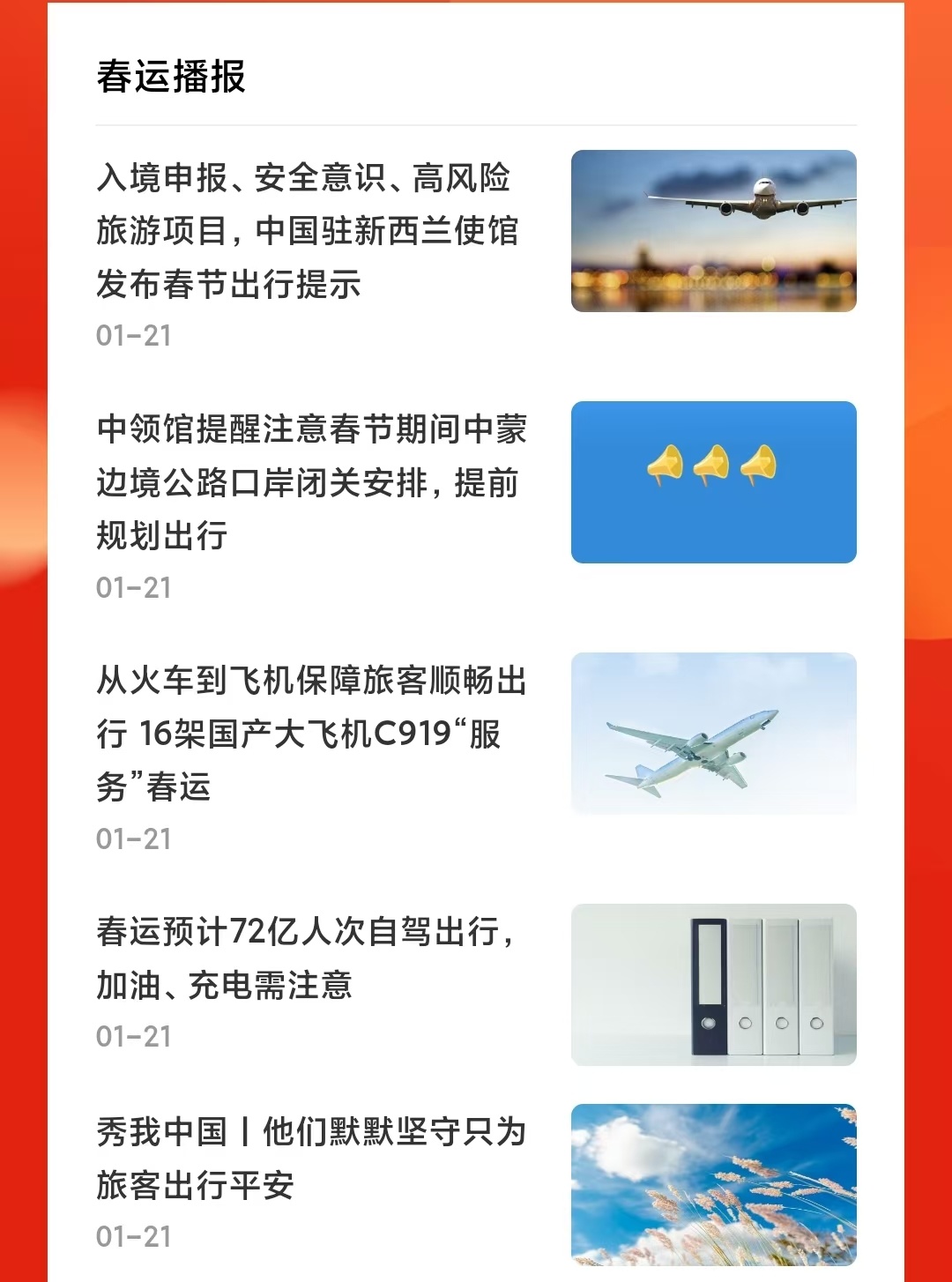Tap the white airplane in sky thumbnail

coord(713,734)
